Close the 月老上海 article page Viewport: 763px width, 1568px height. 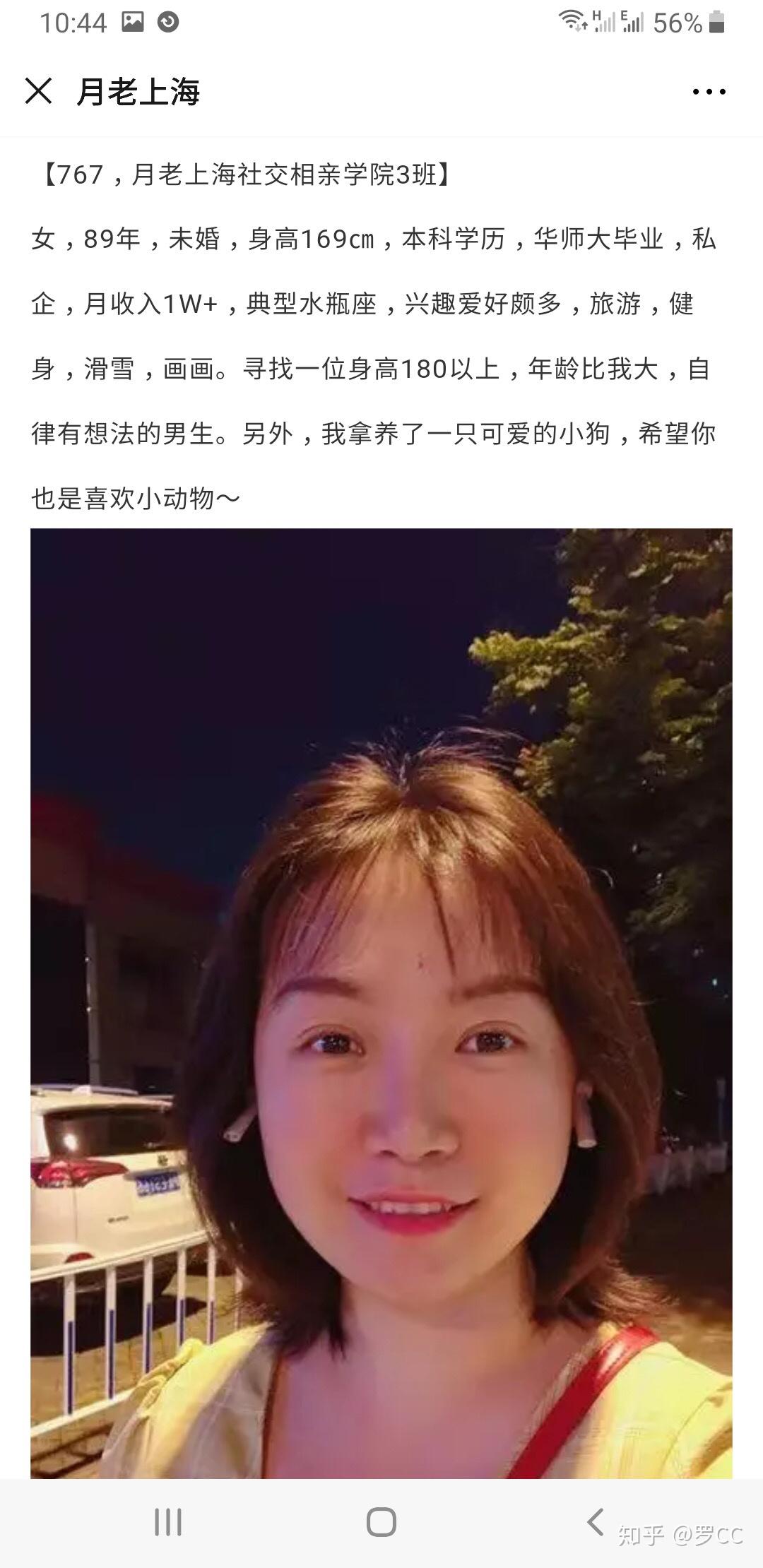[38, 91]
